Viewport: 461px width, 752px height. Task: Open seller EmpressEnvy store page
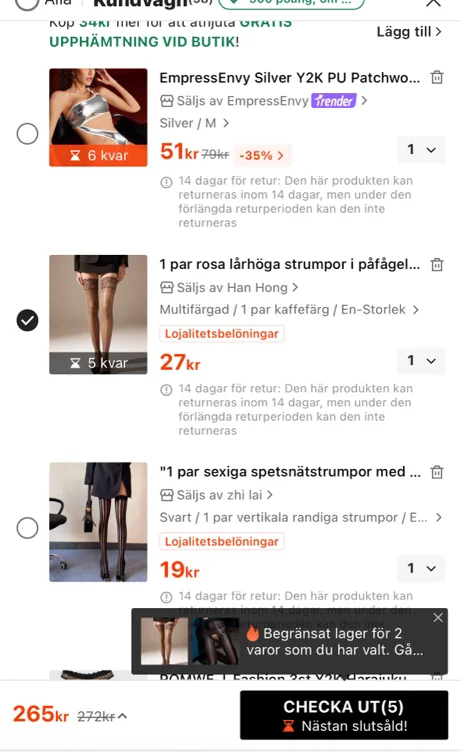coord(263,101)
